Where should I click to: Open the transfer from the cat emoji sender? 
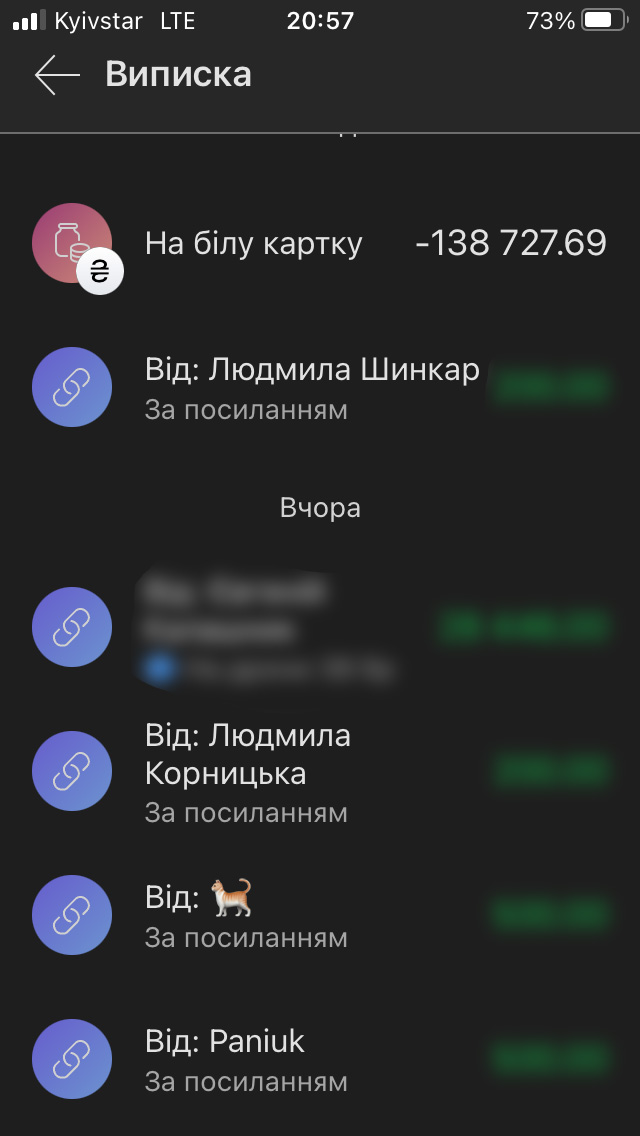pos(320,915)
